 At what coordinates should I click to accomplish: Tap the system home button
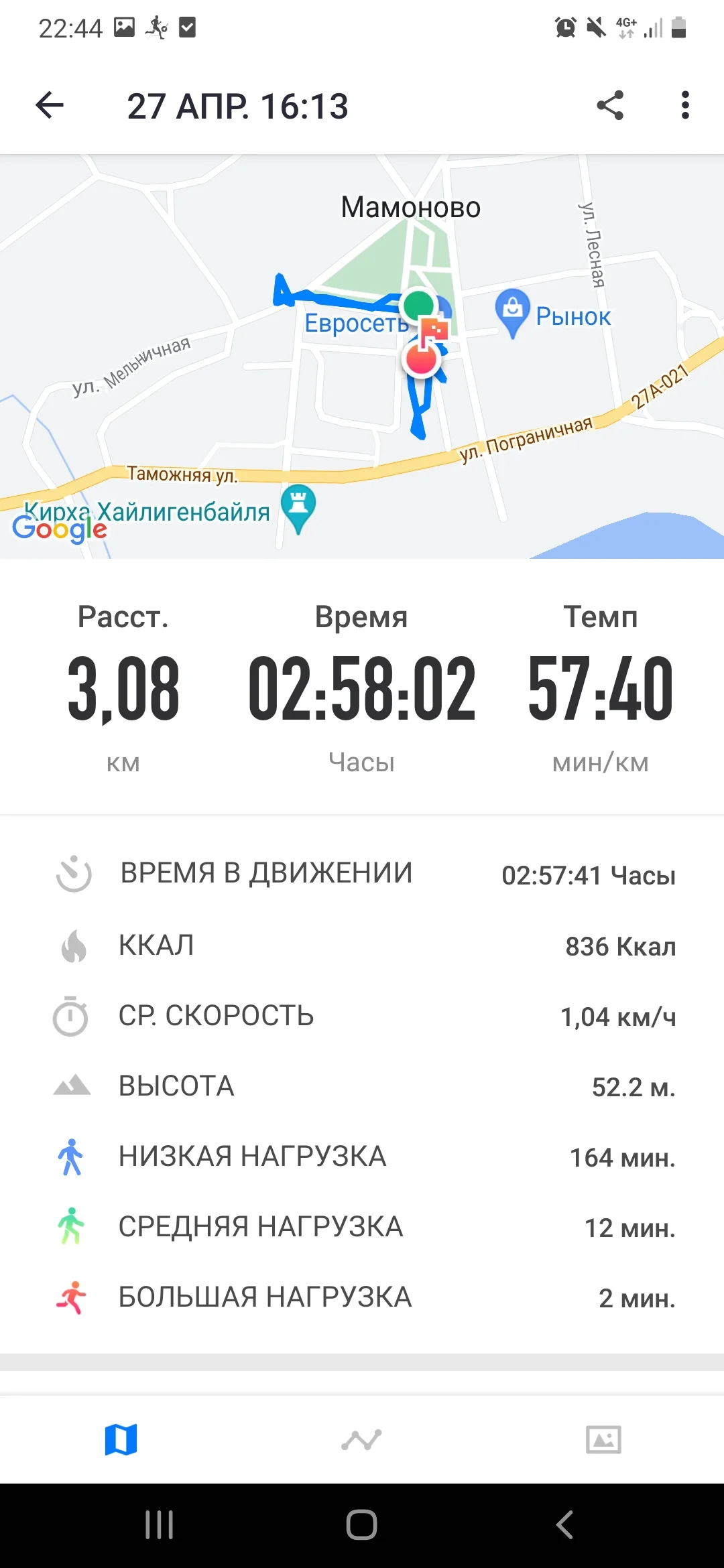(x=361, y=1525)
